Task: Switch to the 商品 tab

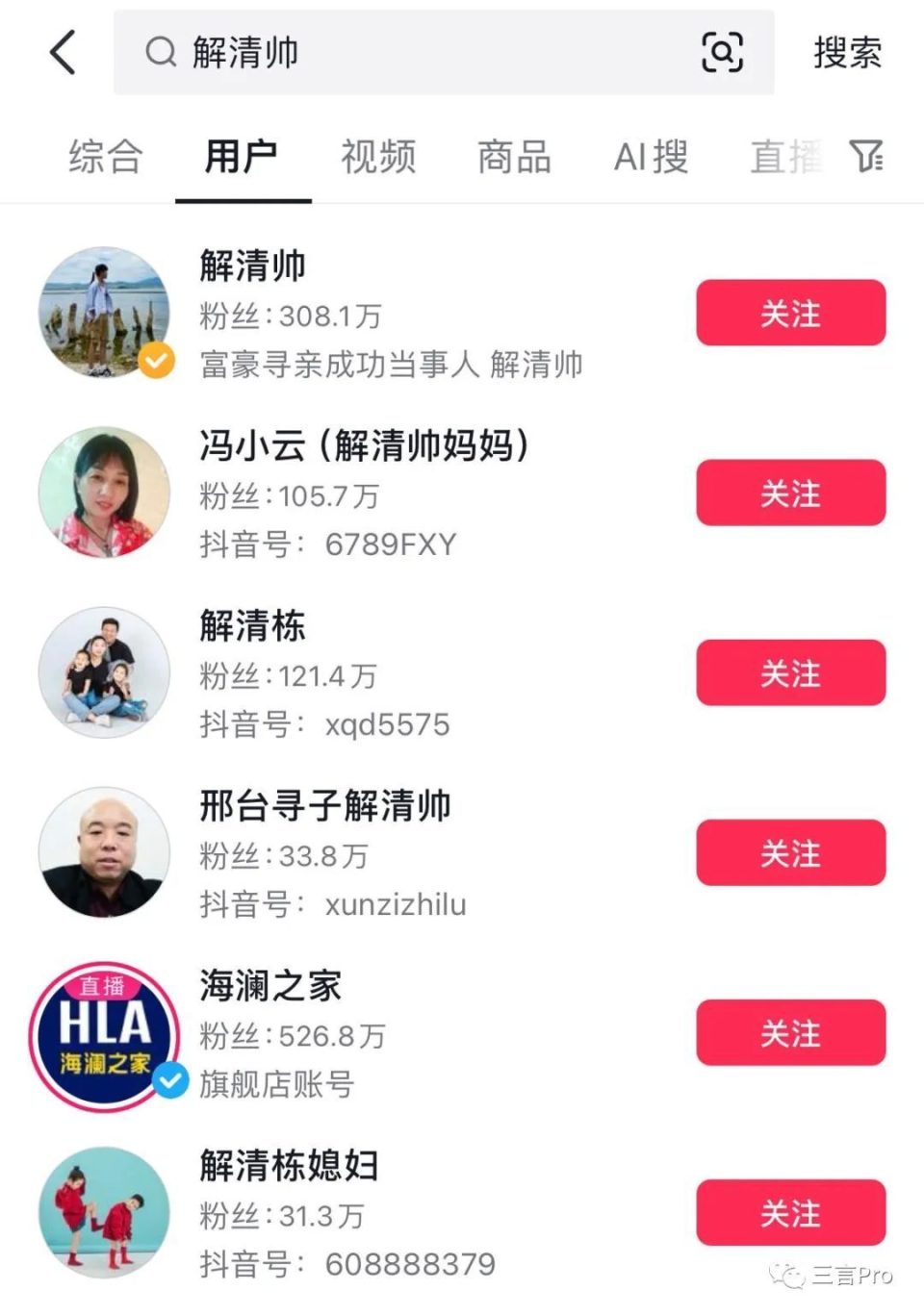Action: coord(515,156)
